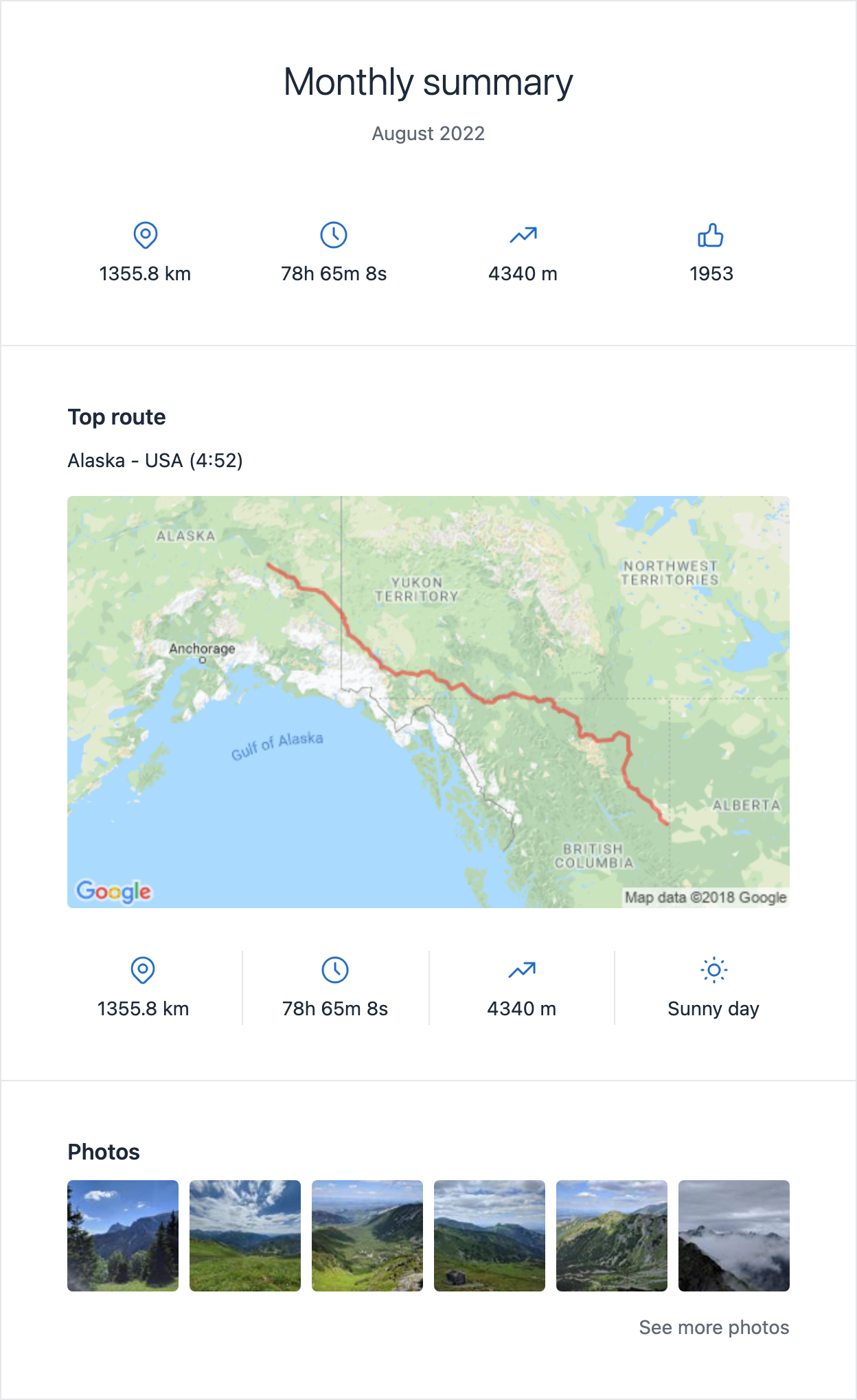Click the Photos section heading

tap(104, 1151)
